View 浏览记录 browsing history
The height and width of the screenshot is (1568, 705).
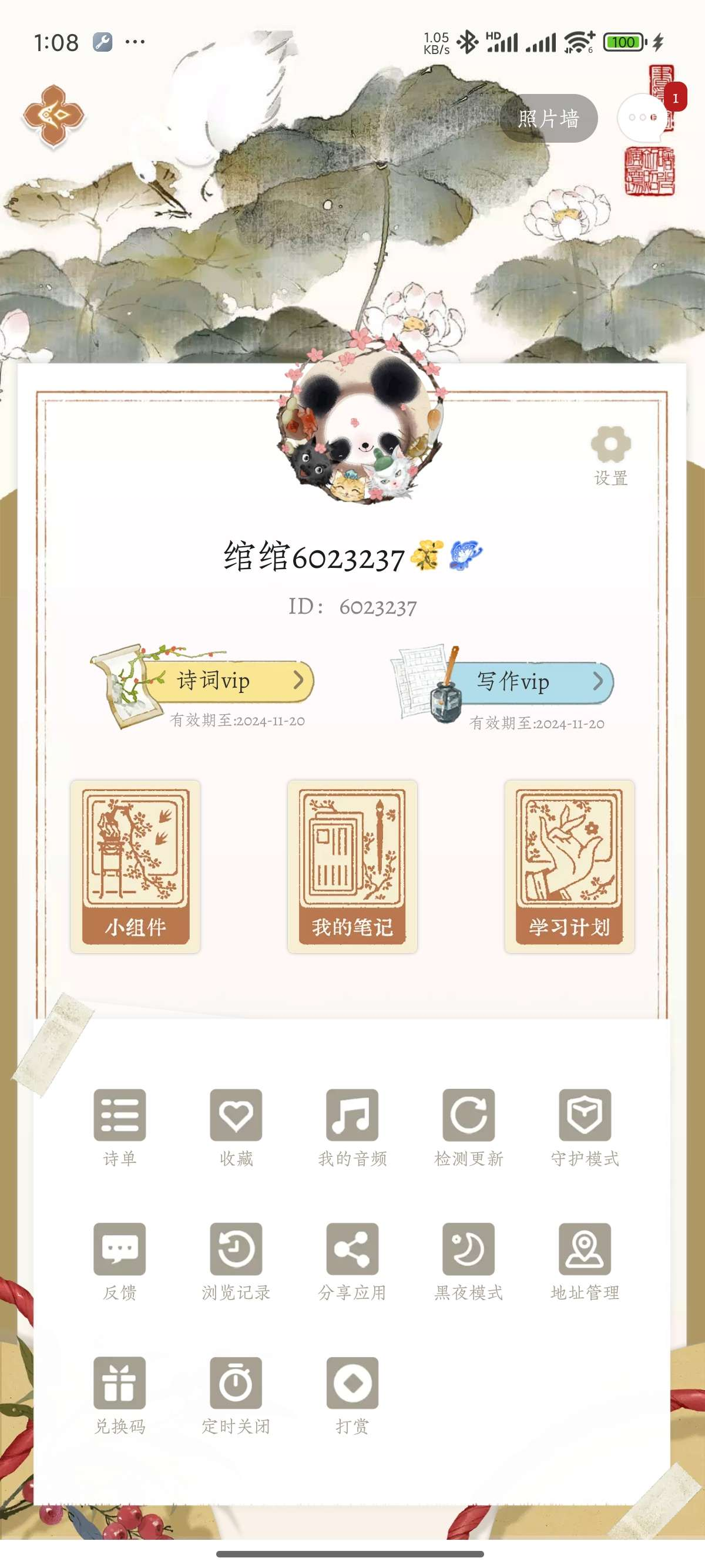(236, 1261)
